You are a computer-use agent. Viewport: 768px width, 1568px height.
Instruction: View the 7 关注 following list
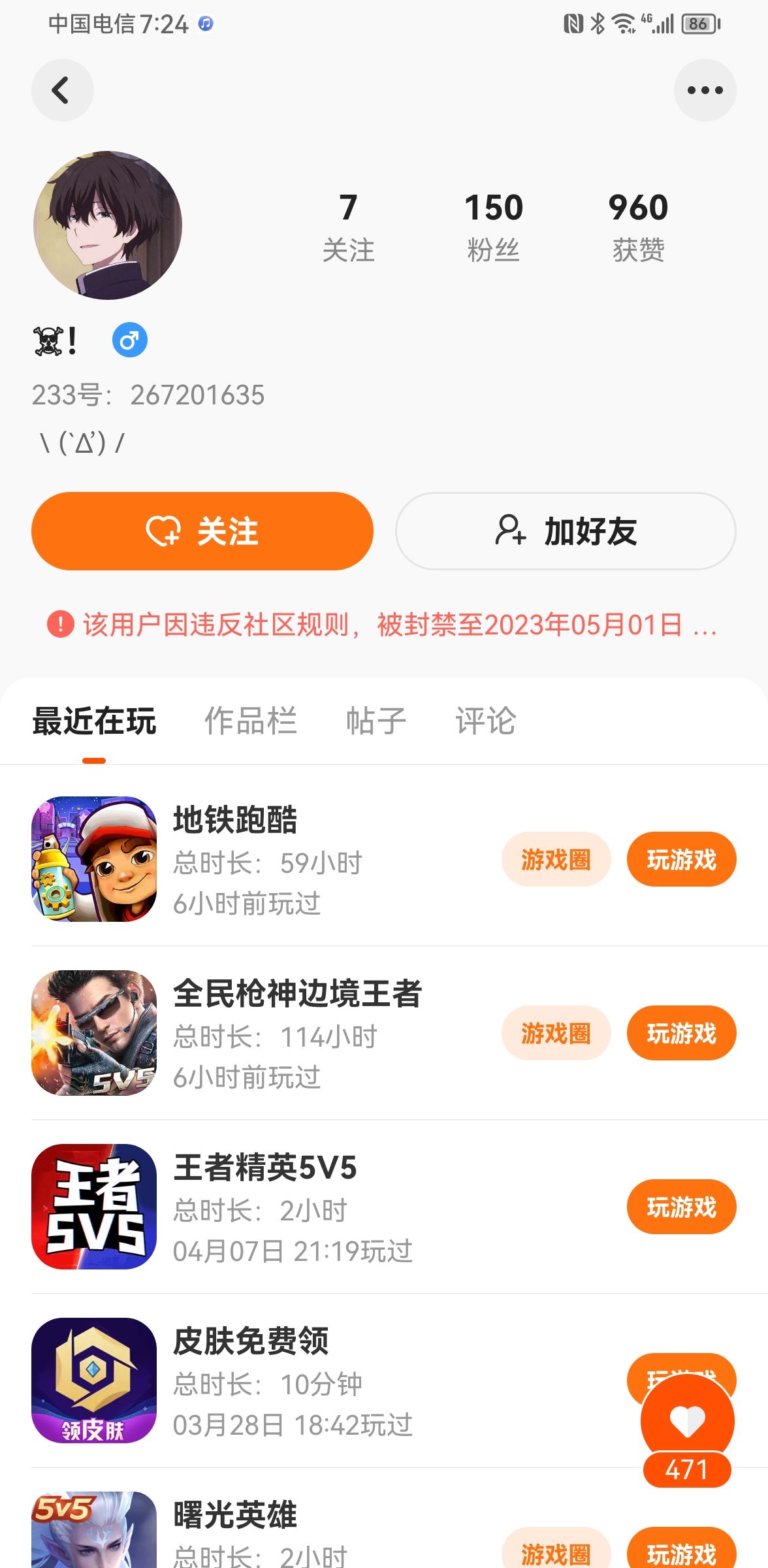pyautogui.click(x=348, y=227)
